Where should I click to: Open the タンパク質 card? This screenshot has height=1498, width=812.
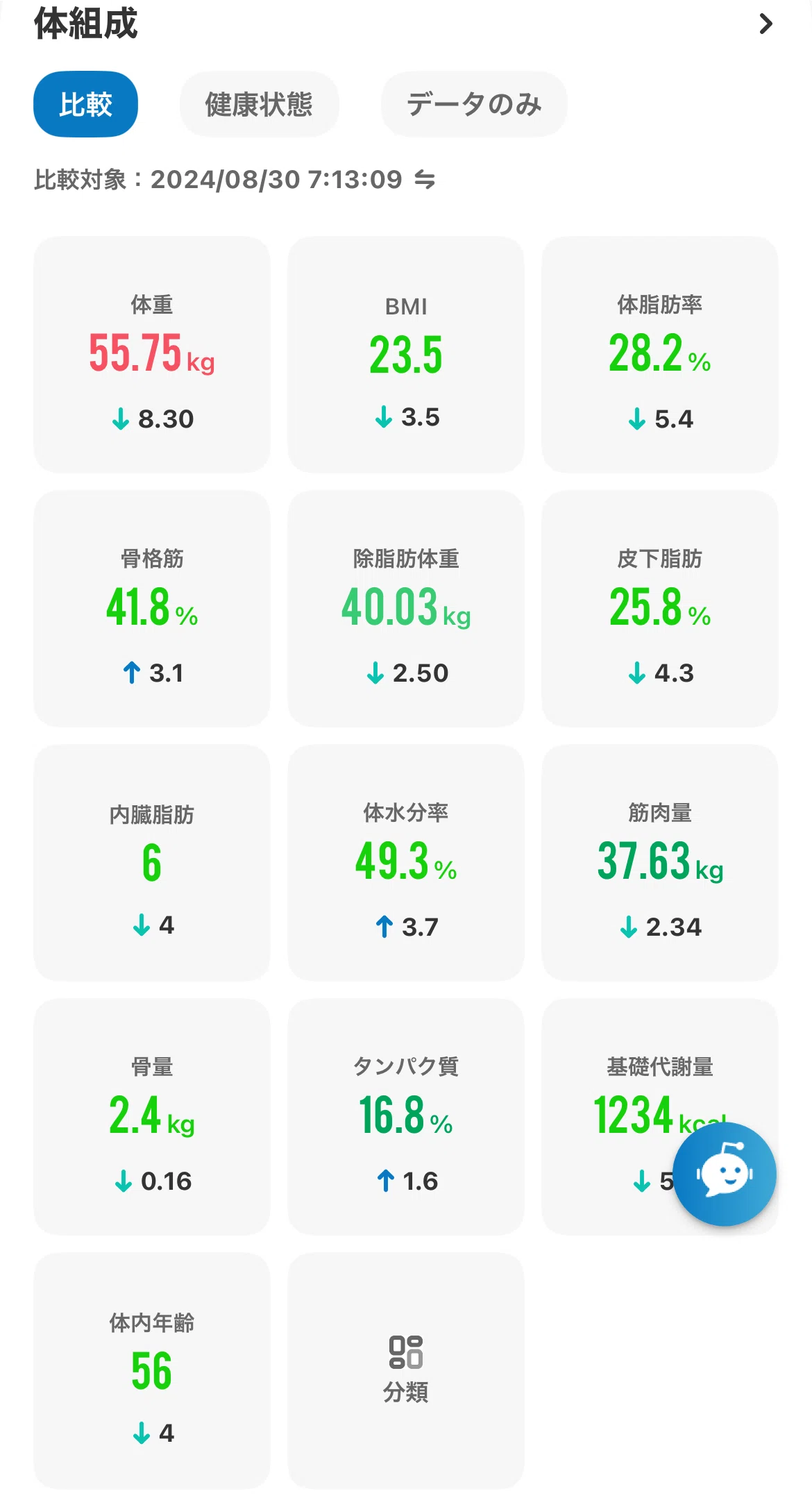pyautogui.click(x=406, y=1117)
